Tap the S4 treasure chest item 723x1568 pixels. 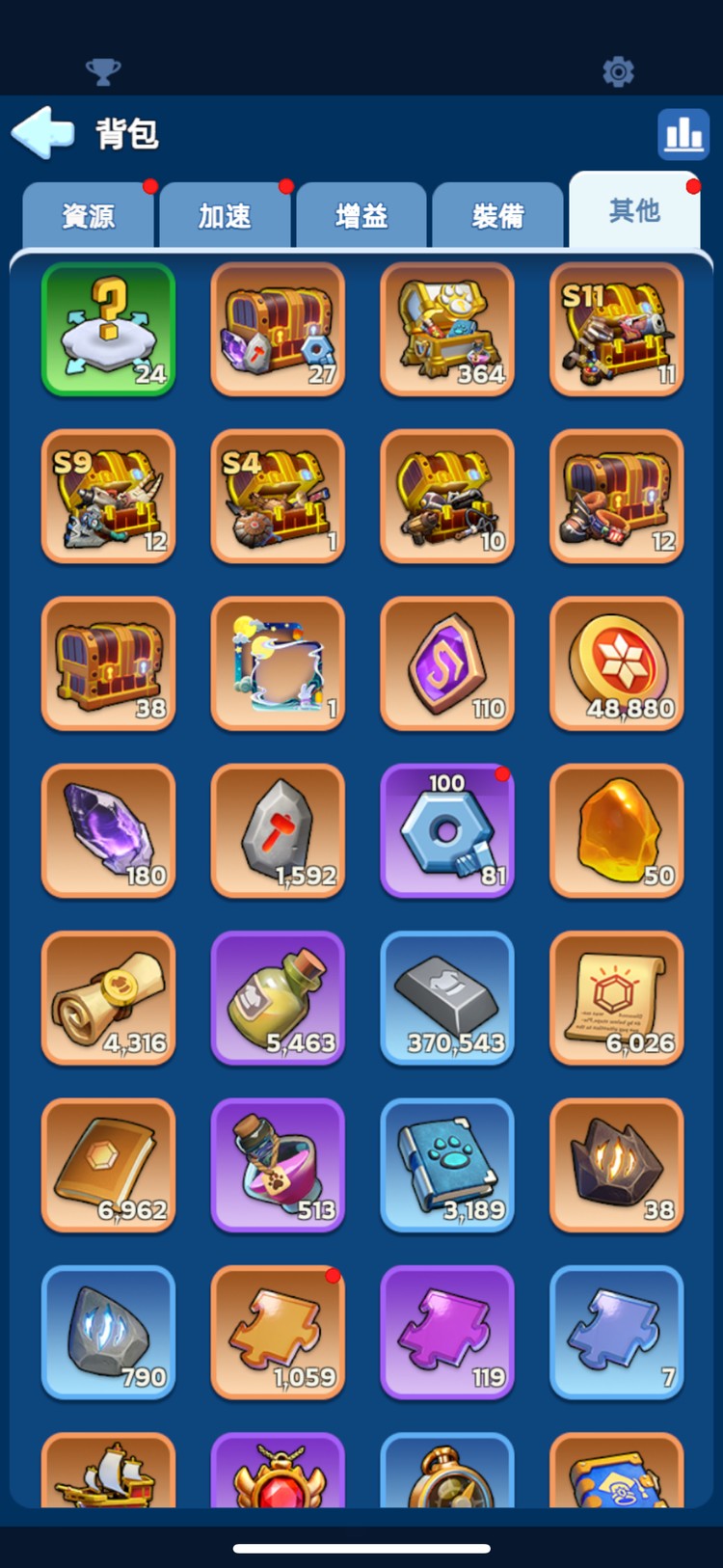click(278, 497)
